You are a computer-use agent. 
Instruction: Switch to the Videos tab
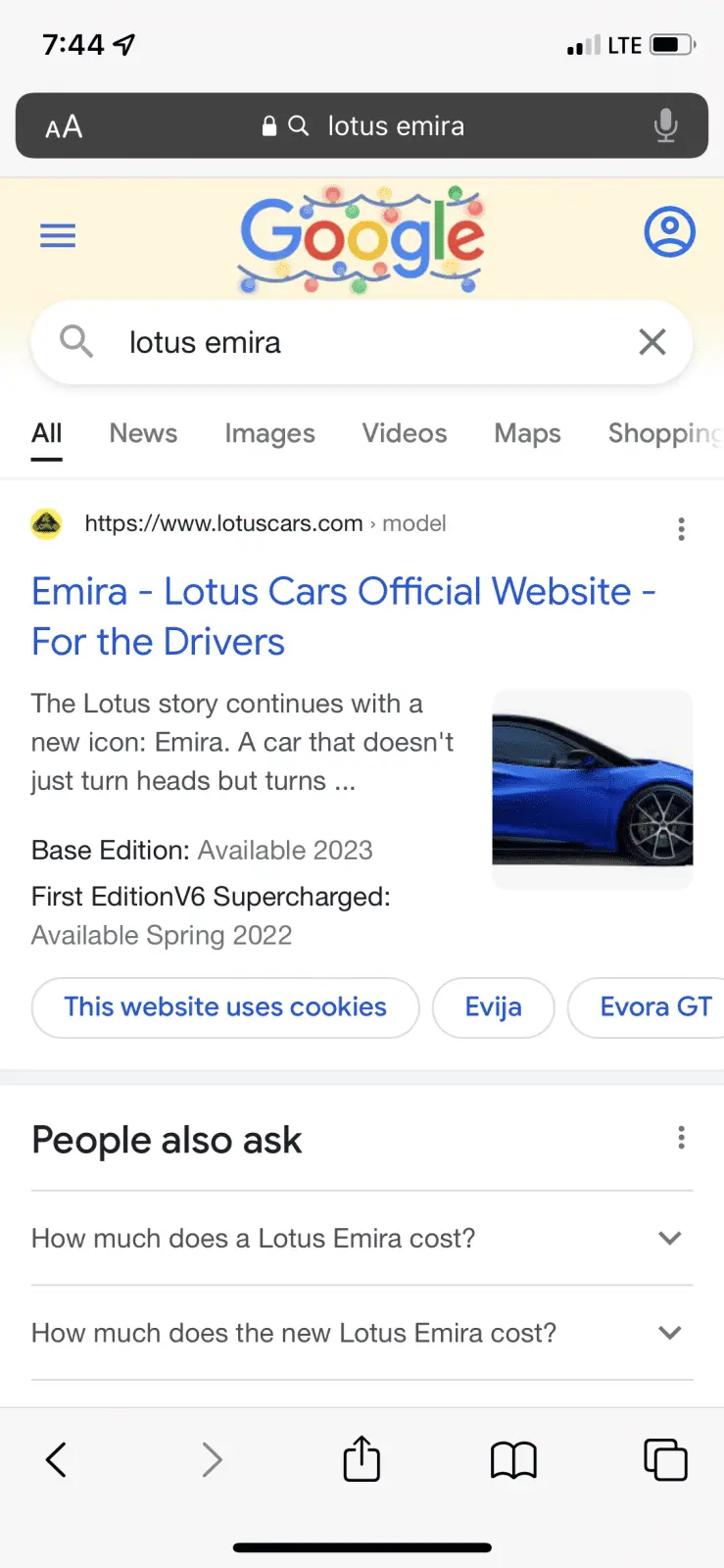(x=405, y=433)
